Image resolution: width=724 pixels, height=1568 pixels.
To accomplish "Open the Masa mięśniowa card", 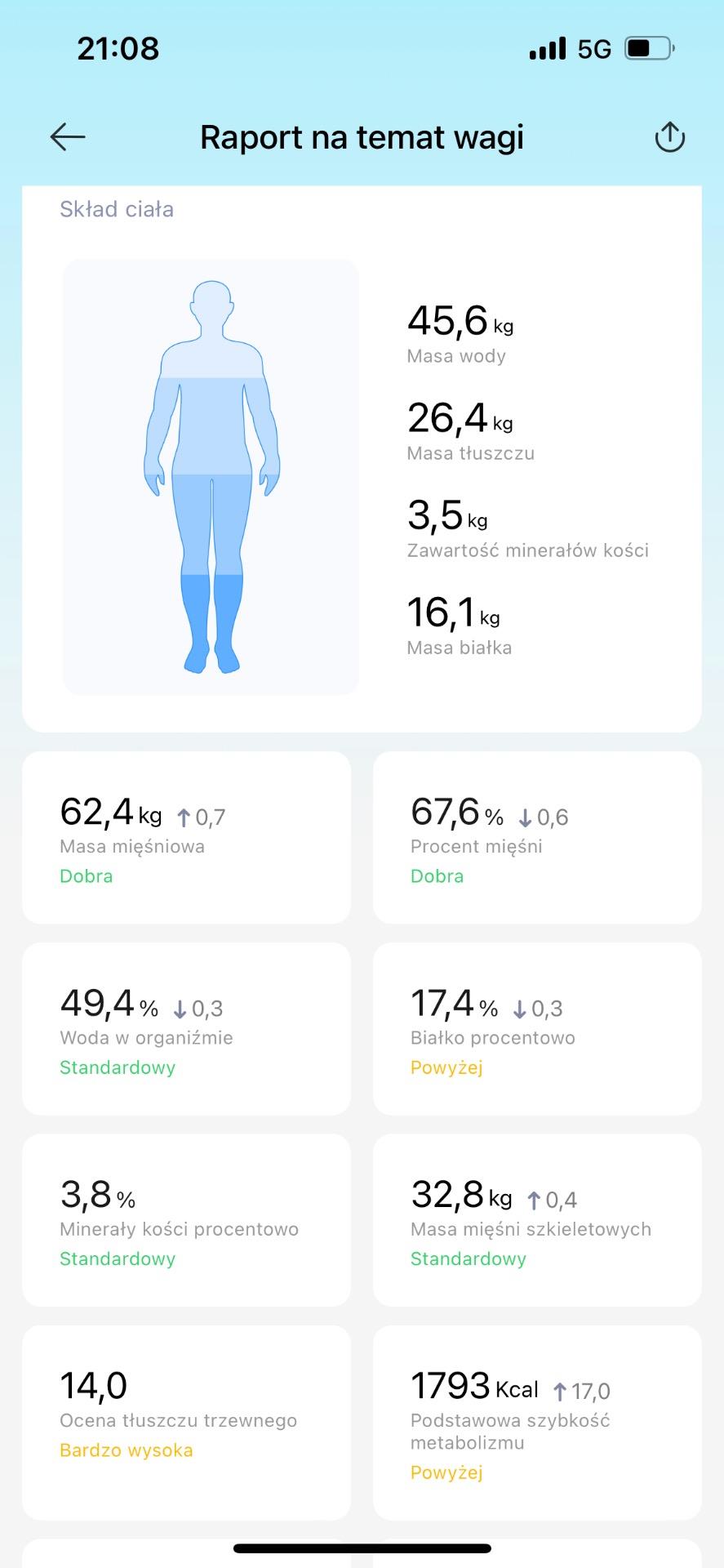I will pyautogui.click(x=186, y=837).
